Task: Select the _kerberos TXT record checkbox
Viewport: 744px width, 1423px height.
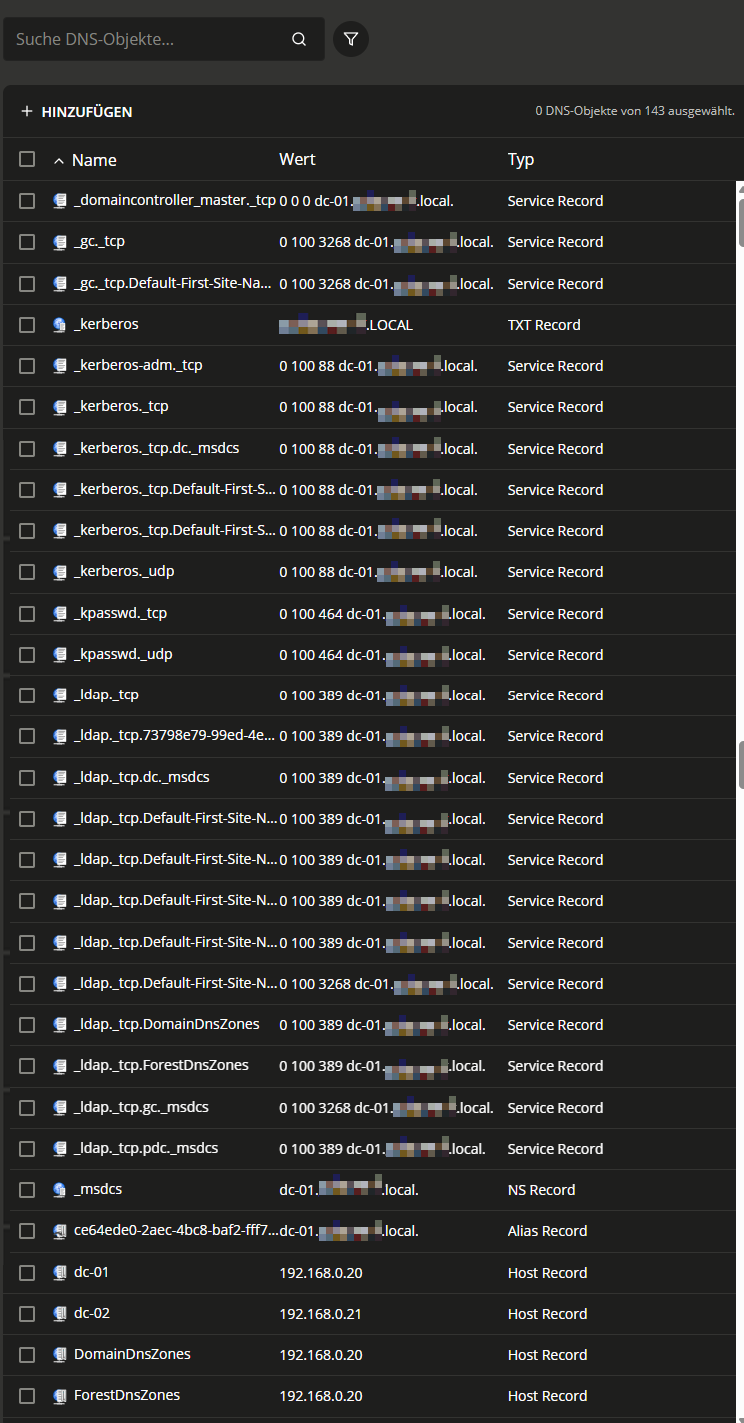Action: click(27, 325)
